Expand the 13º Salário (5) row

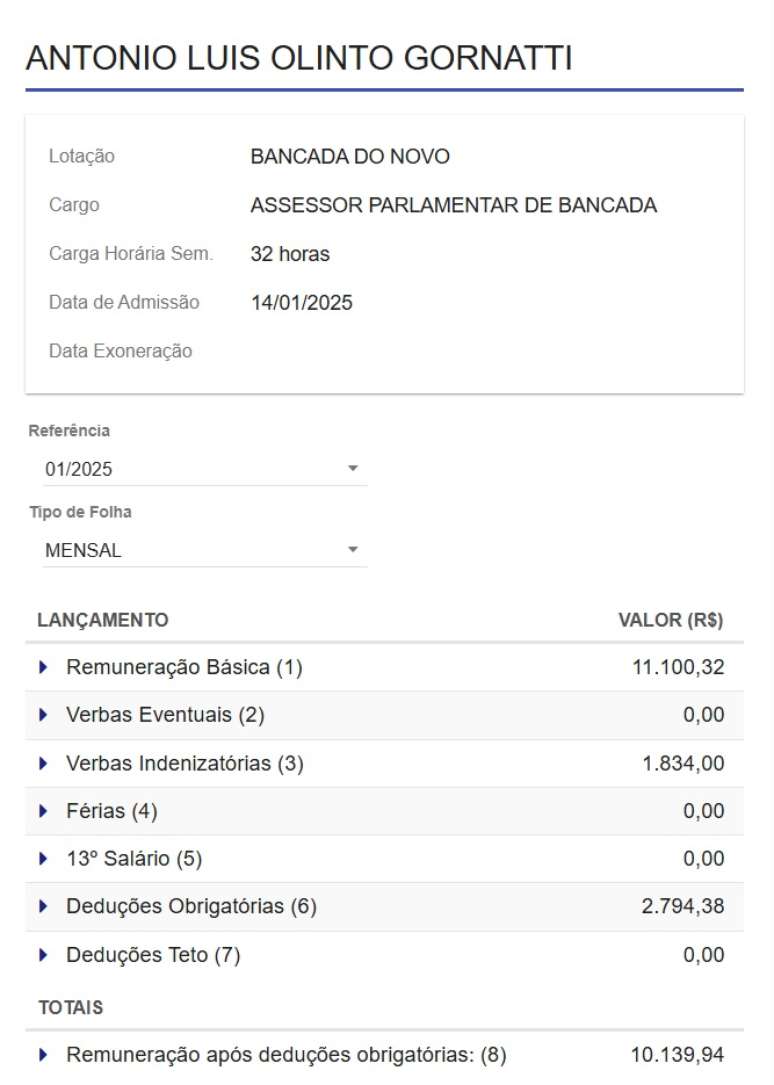point(44,859)
